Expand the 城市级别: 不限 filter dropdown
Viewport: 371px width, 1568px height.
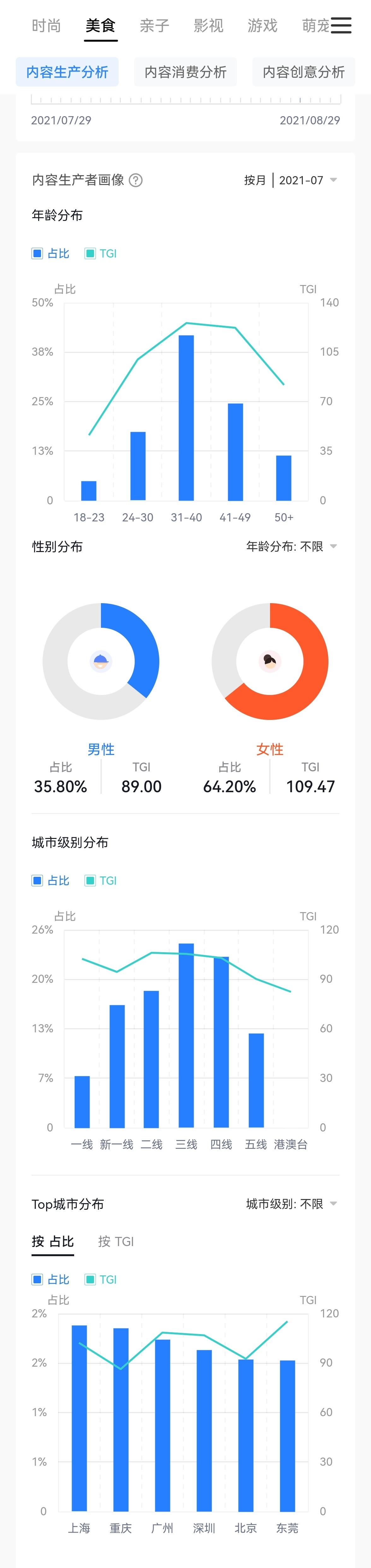(x=291, y=1204)
